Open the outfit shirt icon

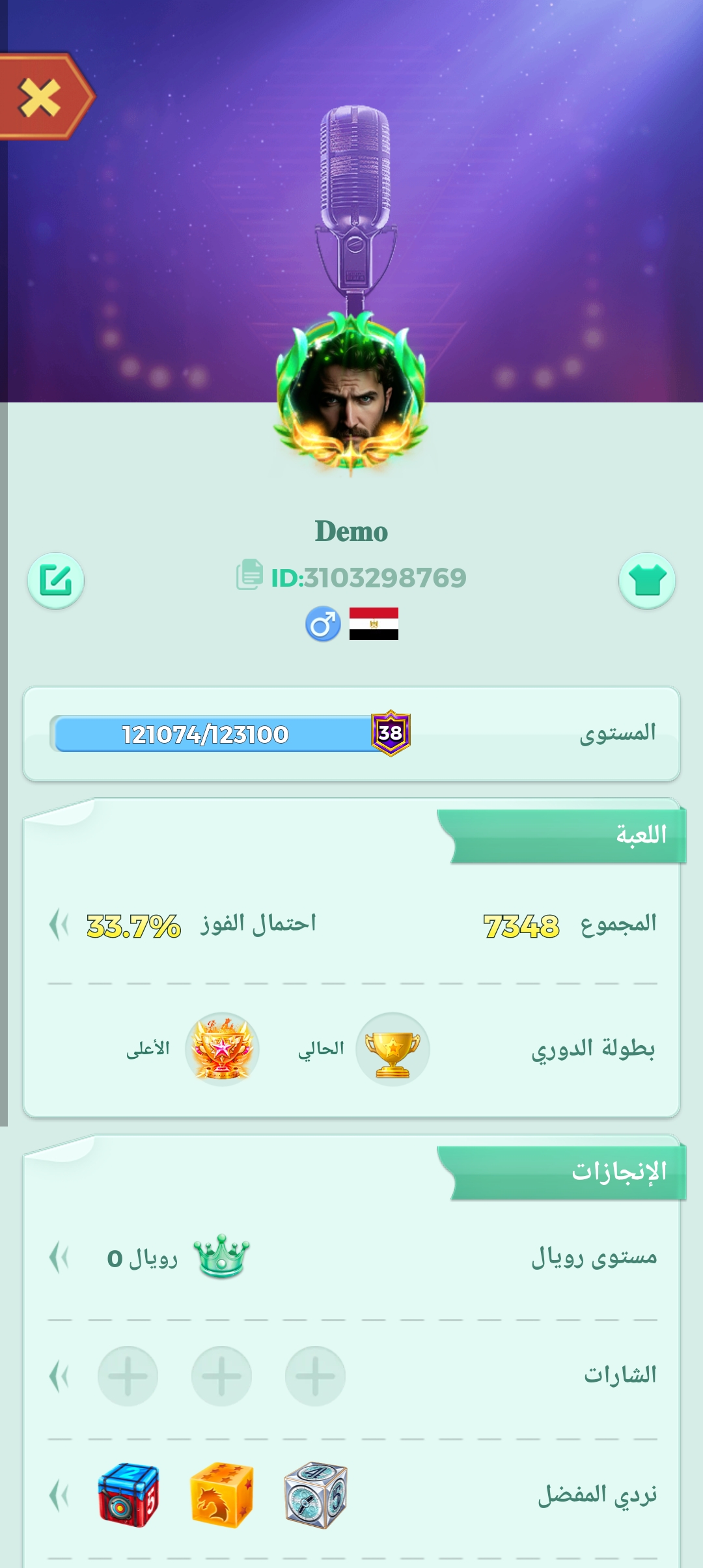pyautogui.click(x=647, y=581)
